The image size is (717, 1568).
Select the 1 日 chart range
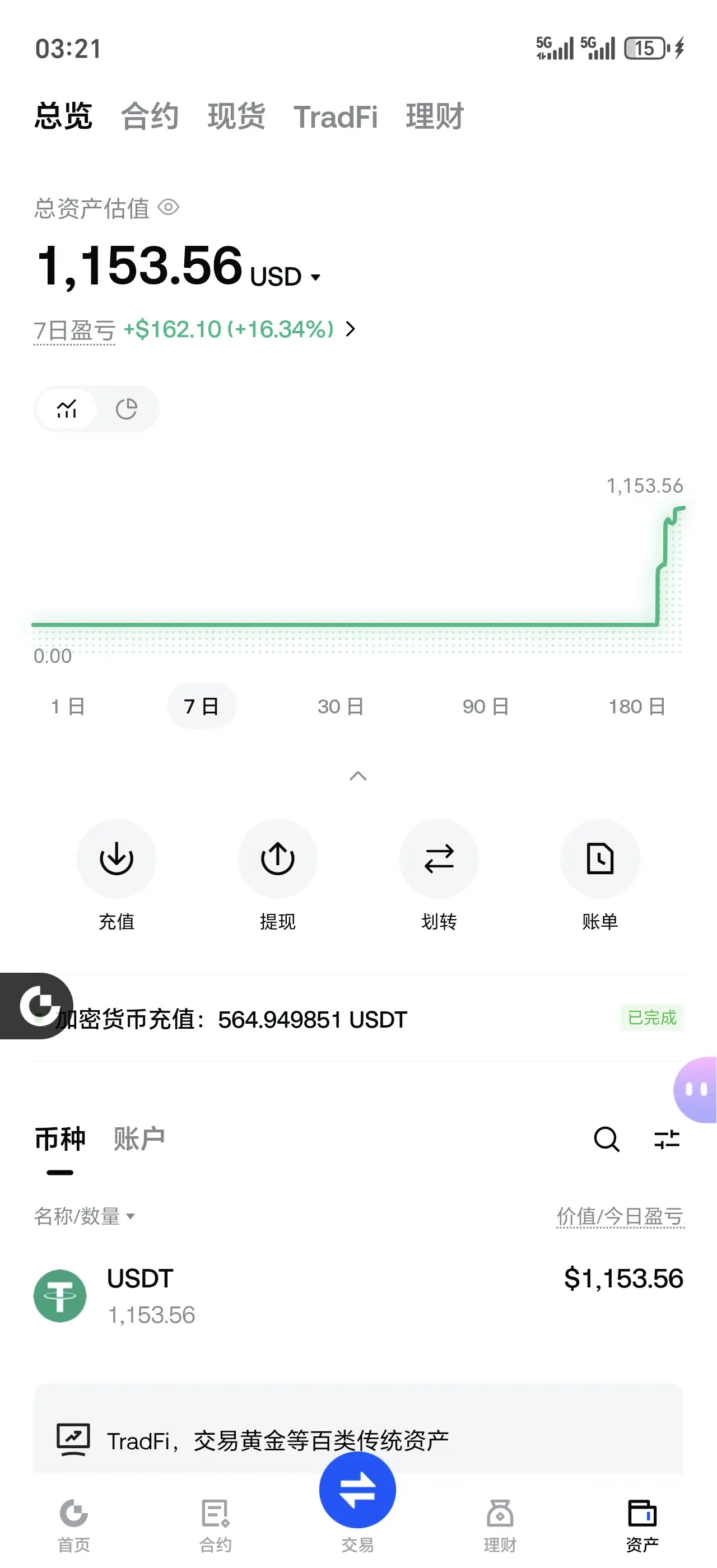tap(68, 706)
